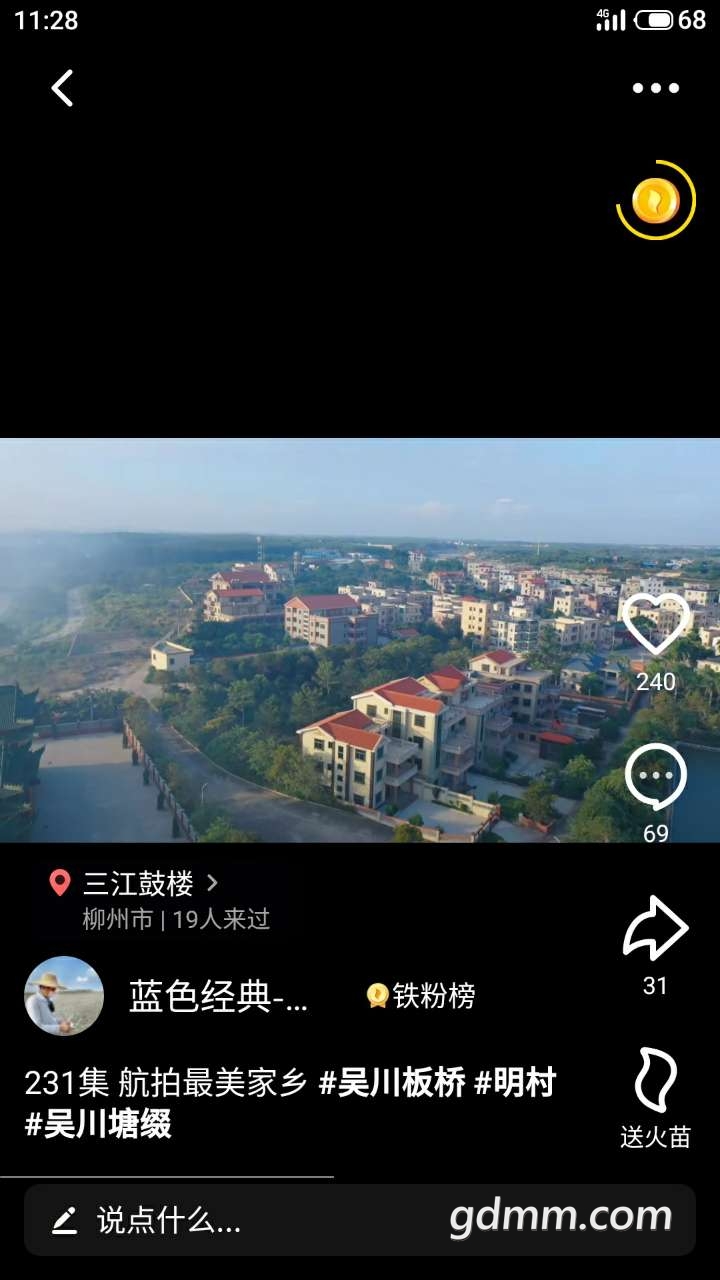Share this video via arrow icon

coord(656,929)
